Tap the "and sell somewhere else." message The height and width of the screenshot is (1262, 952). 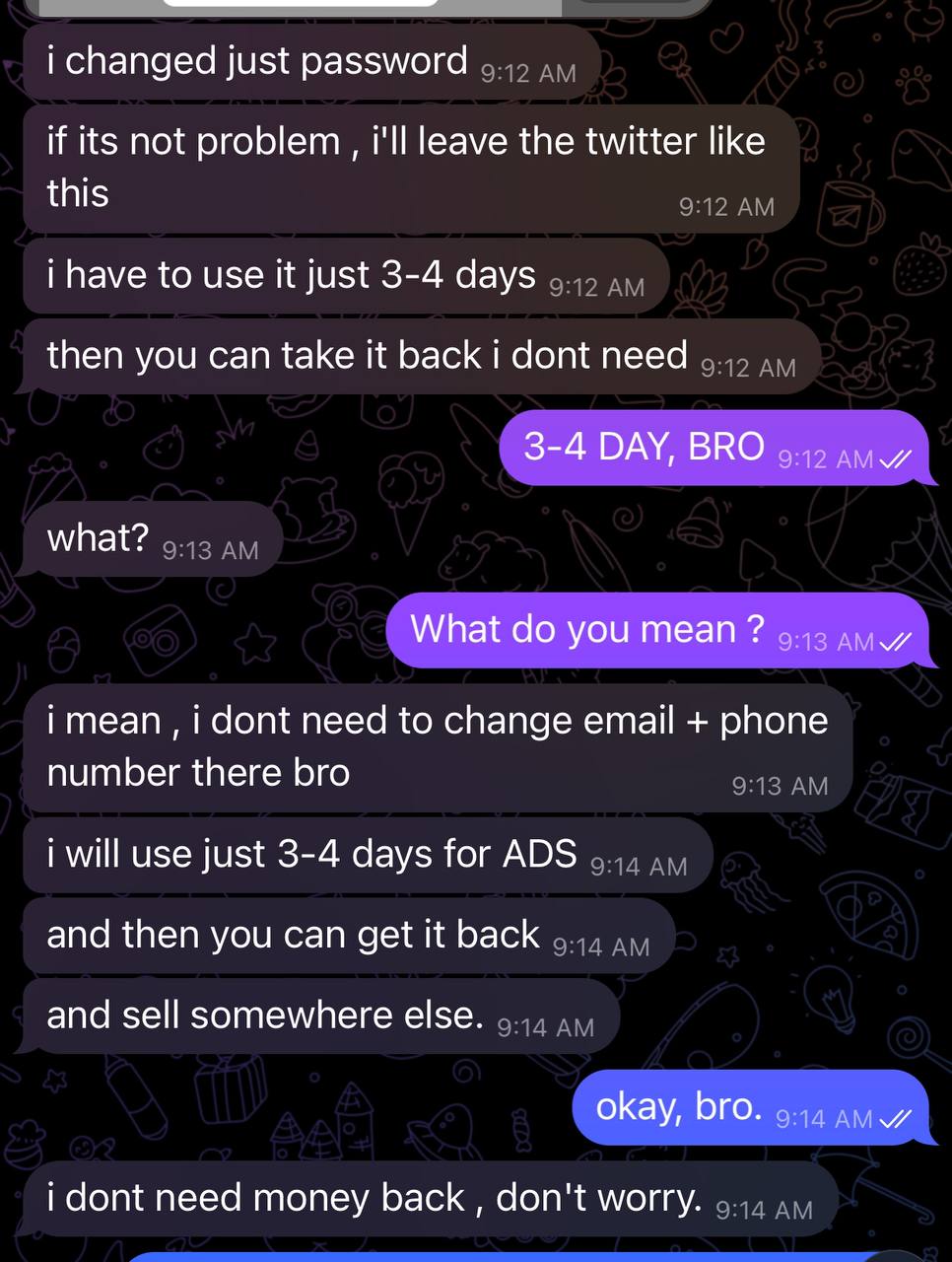pyautogui.click(x=320, y=1017)
